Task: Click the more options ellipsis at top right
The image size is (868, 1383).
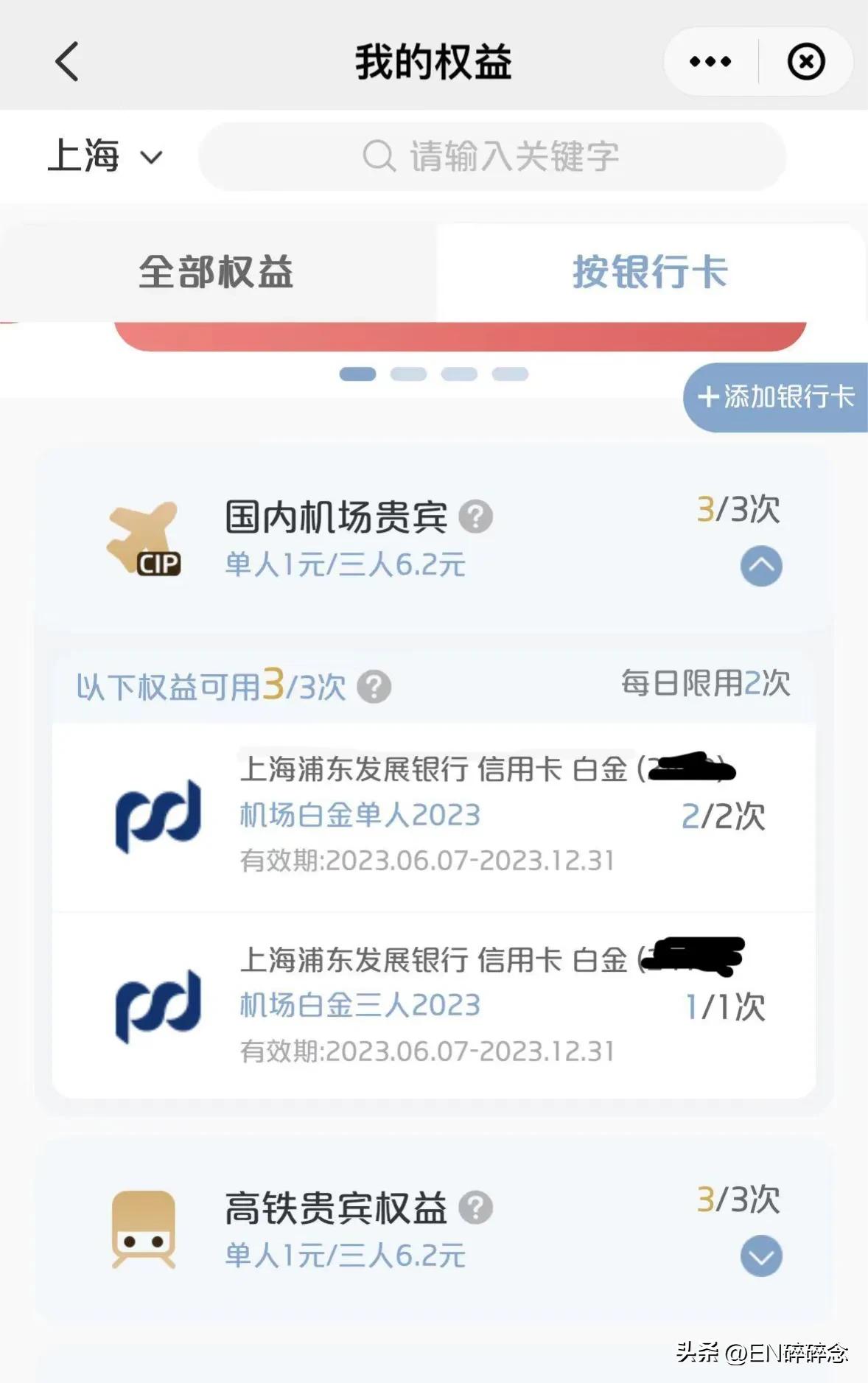Action: click(708, 61)
